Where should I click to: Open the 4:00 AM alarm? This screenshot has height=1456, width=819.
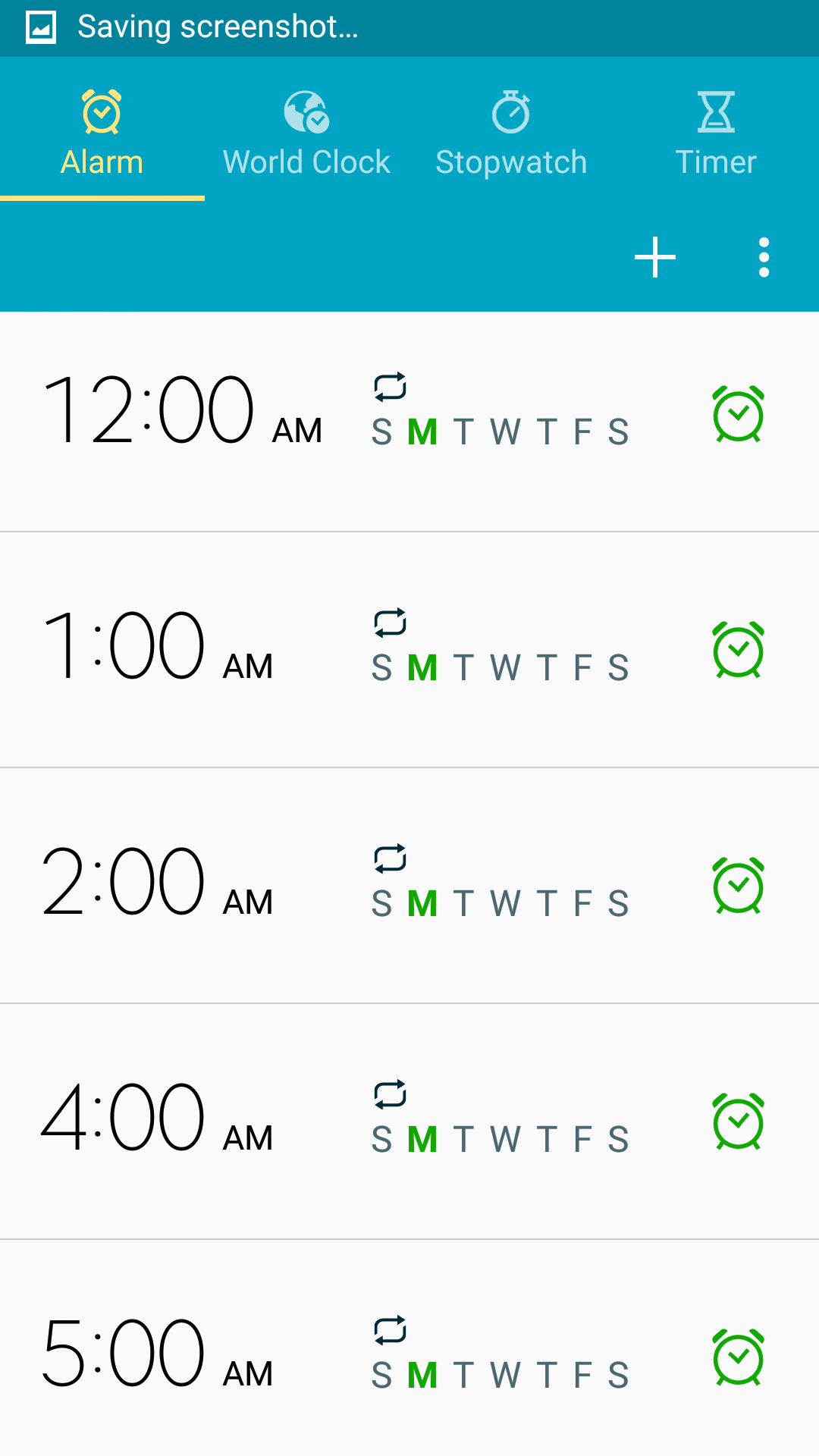[x=159, y=1121]
